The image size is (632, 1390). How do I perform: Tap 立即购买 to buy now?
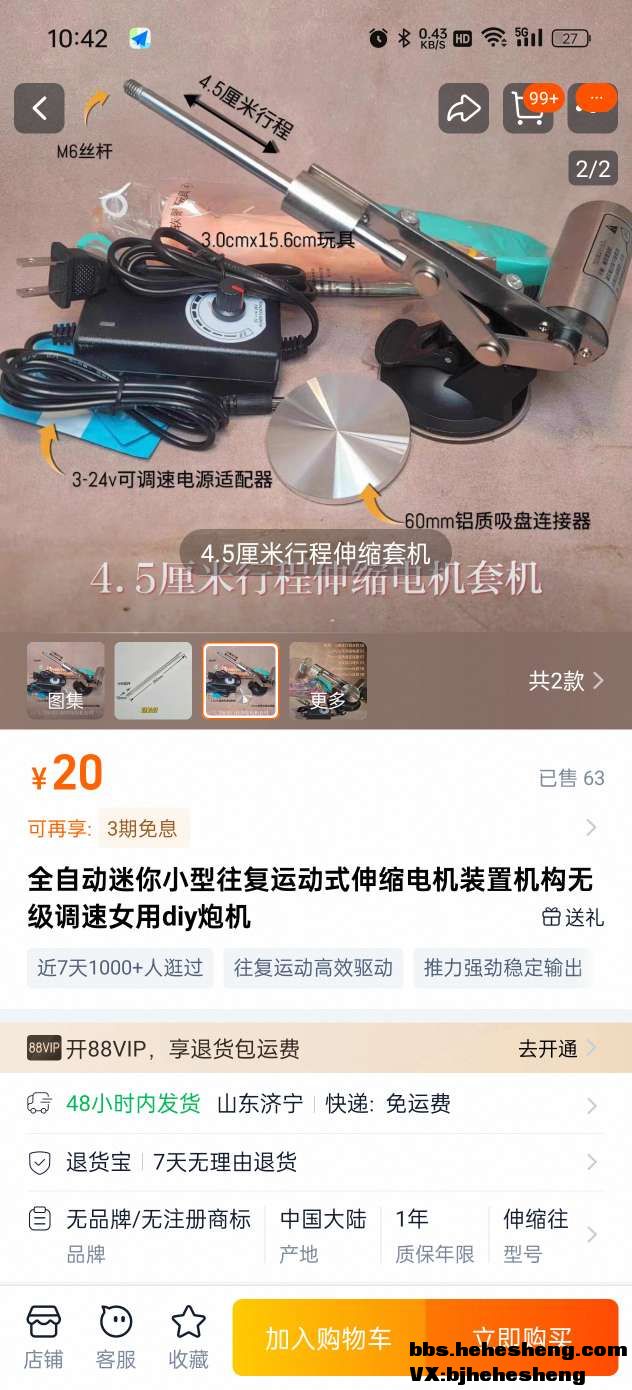pos(521,1338)
